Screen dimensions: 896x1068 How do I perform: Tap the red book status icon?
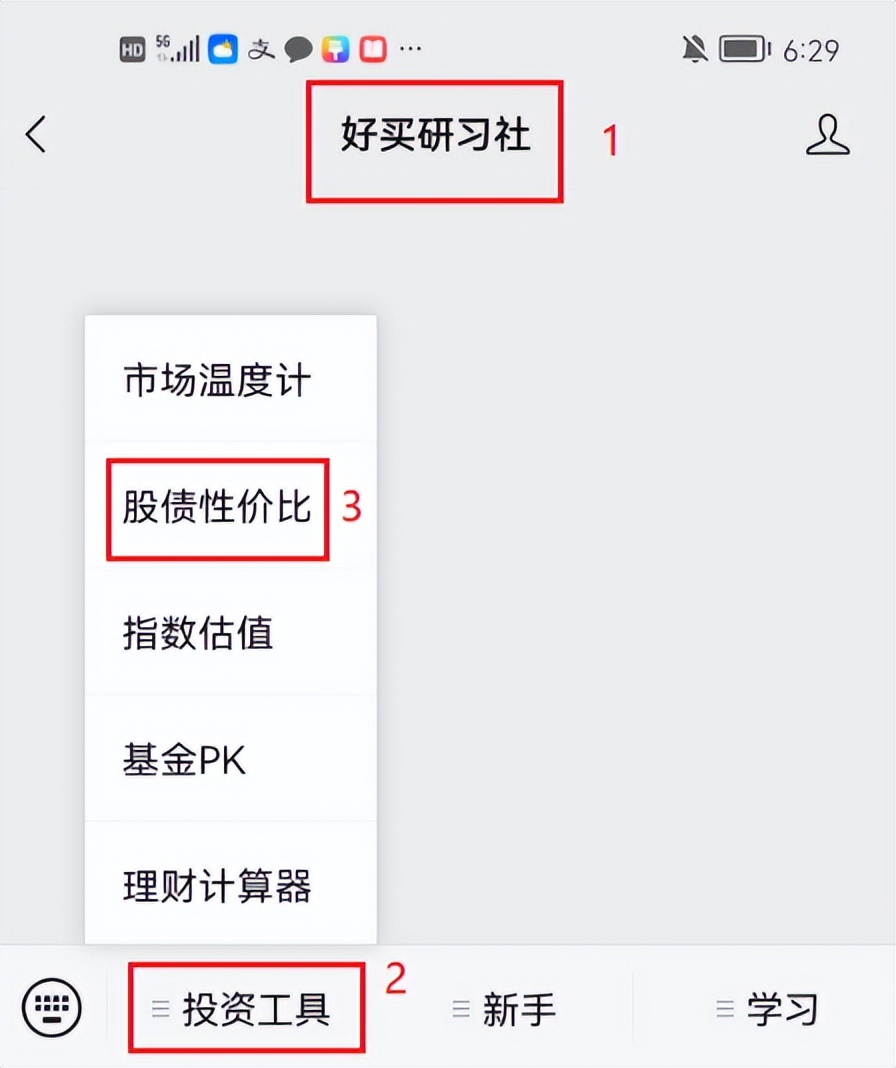[372, 49]
